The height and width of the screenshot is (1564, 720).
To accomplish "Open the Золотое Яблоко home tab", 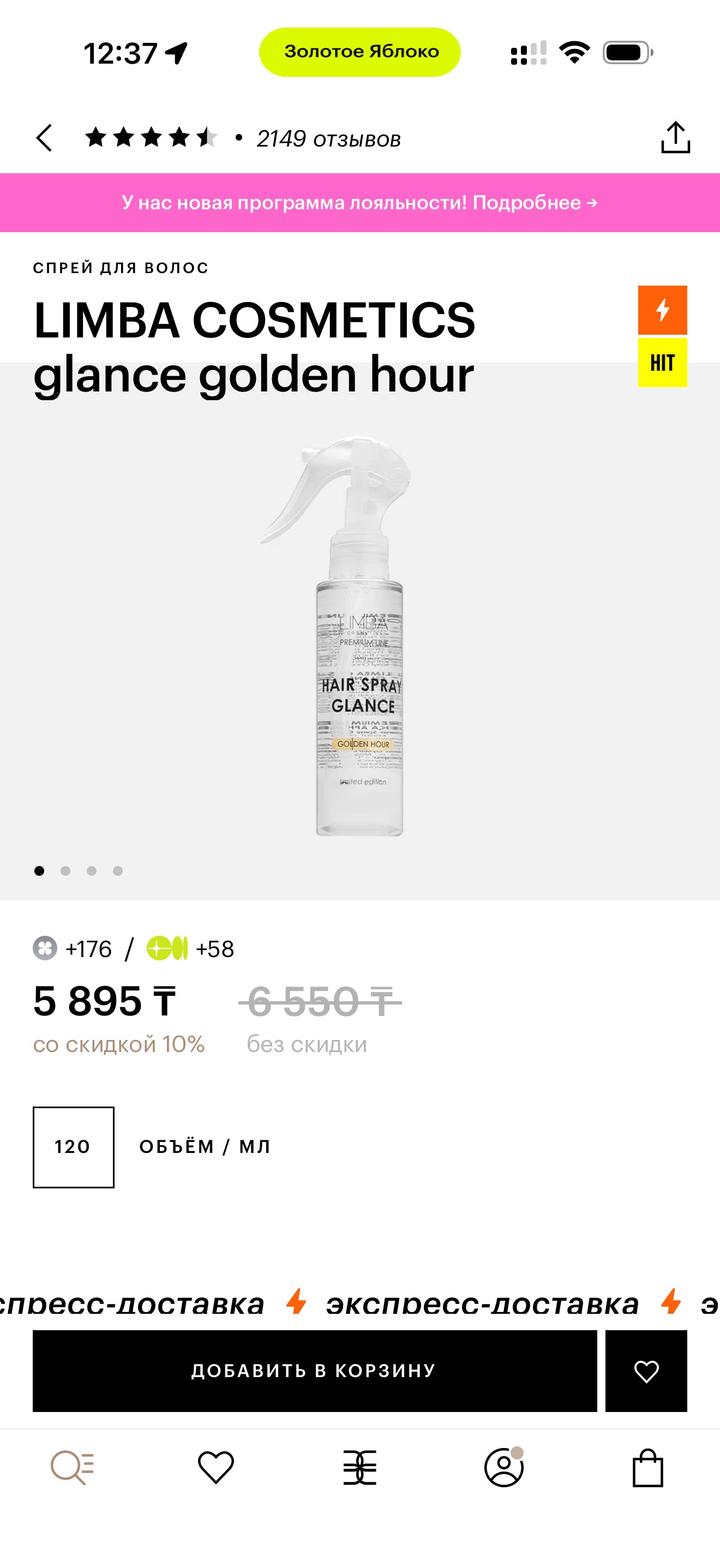I will coord(360,1468).
